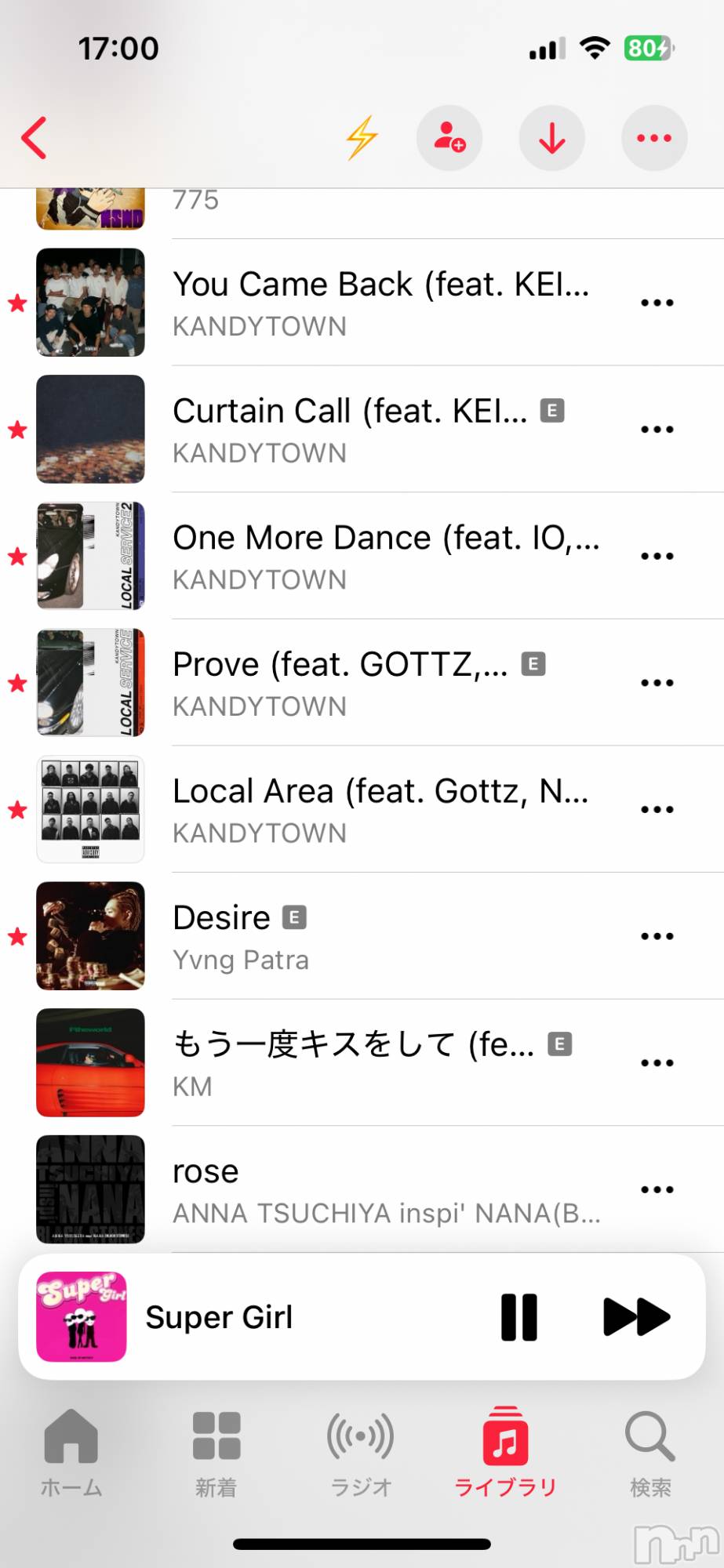724x1568 pixels.
Task: Tap the lightning bolt icon
Action: [x=362, y=138]
